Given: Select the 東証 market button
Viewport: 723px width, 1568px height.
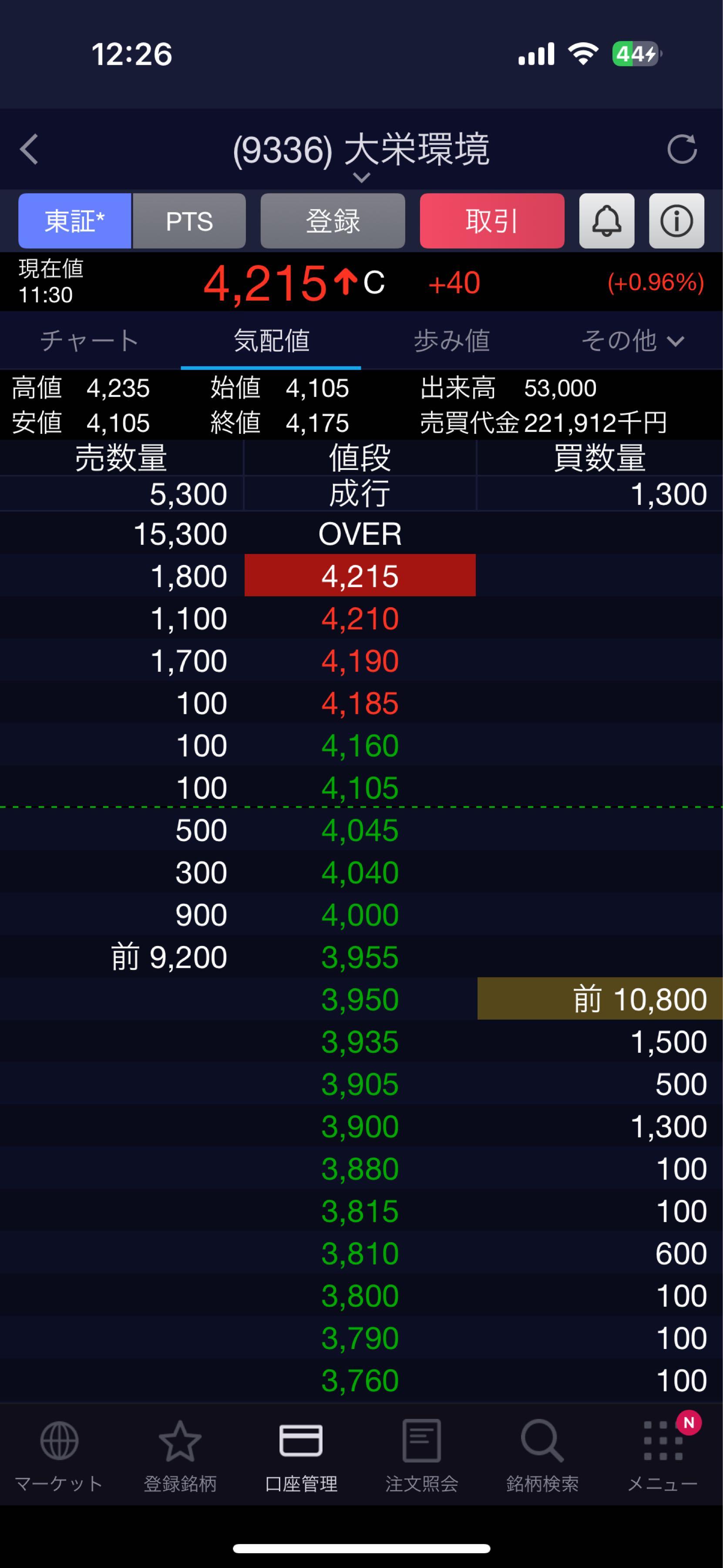Looking at the screenshot, I should [75, 221].
